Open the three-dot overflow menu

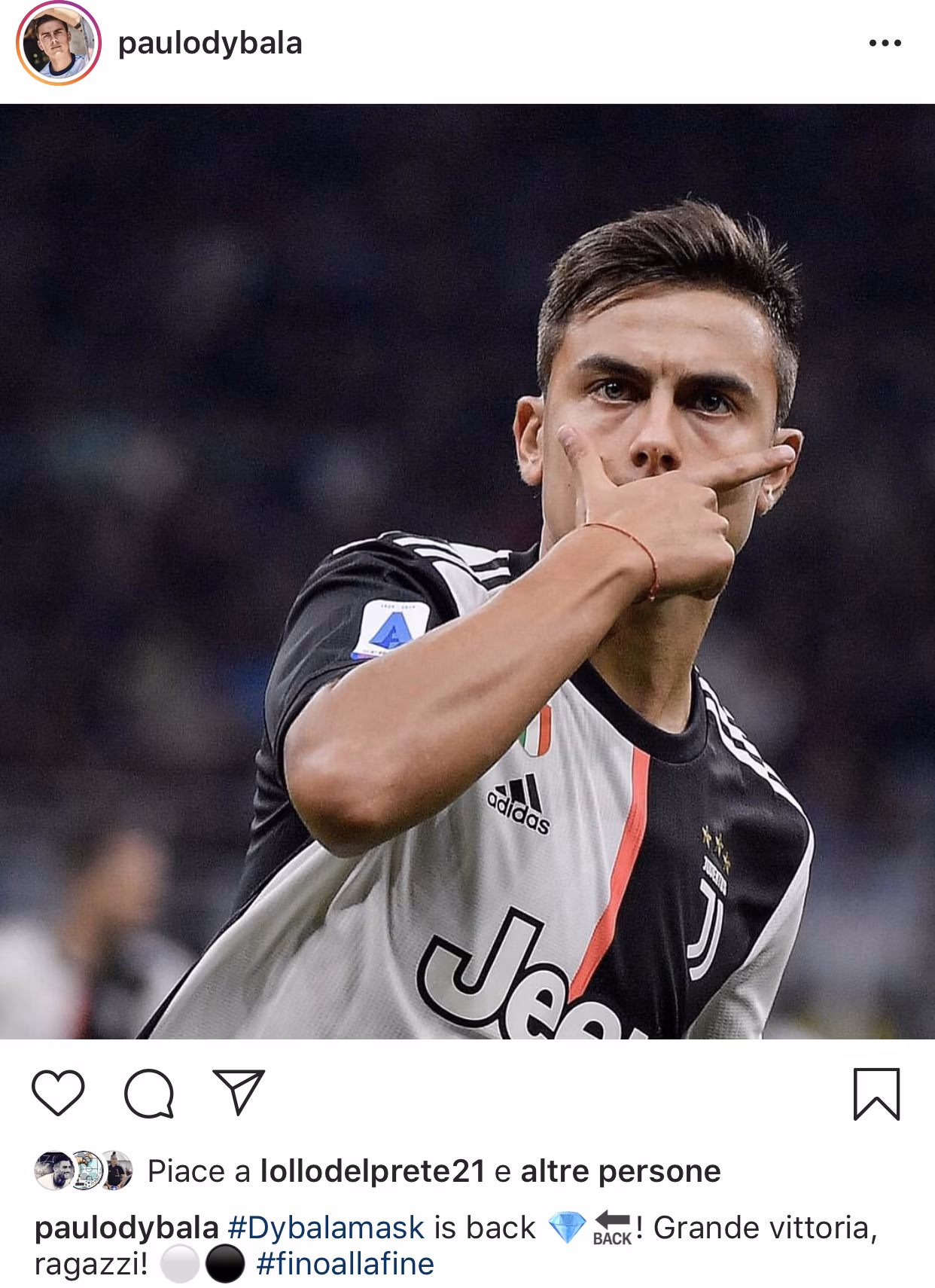click(885, 44)
